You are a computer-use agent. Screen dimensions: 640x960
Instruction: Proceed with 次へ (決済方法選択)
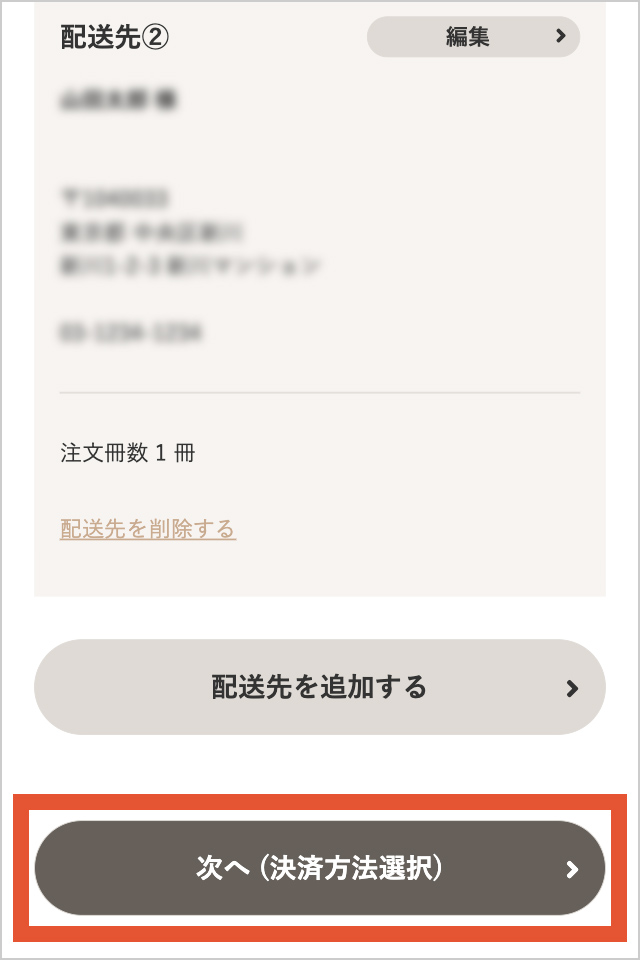320,868
